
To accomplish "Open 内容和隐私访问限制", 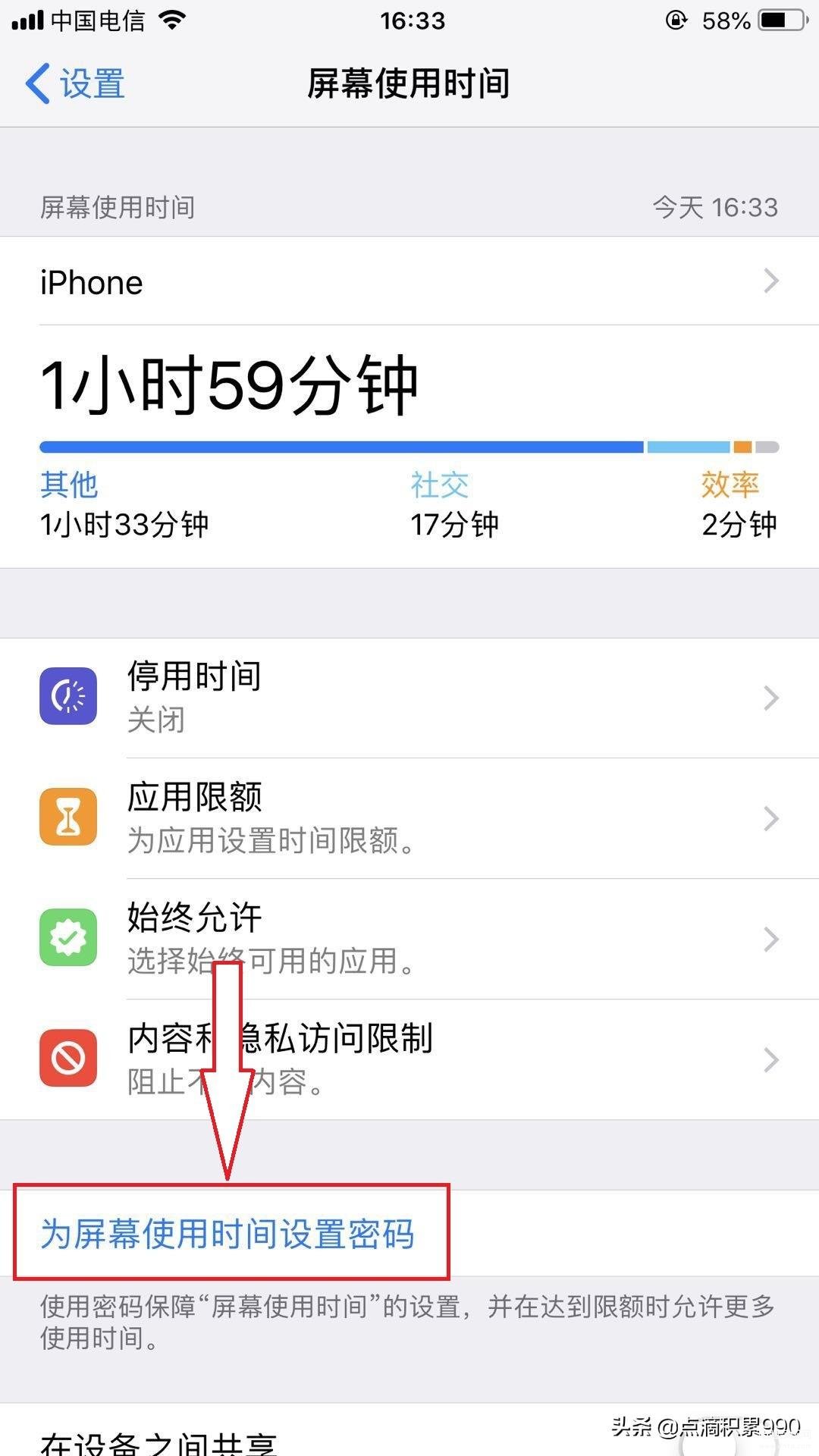I will [x=409, y=1059].
